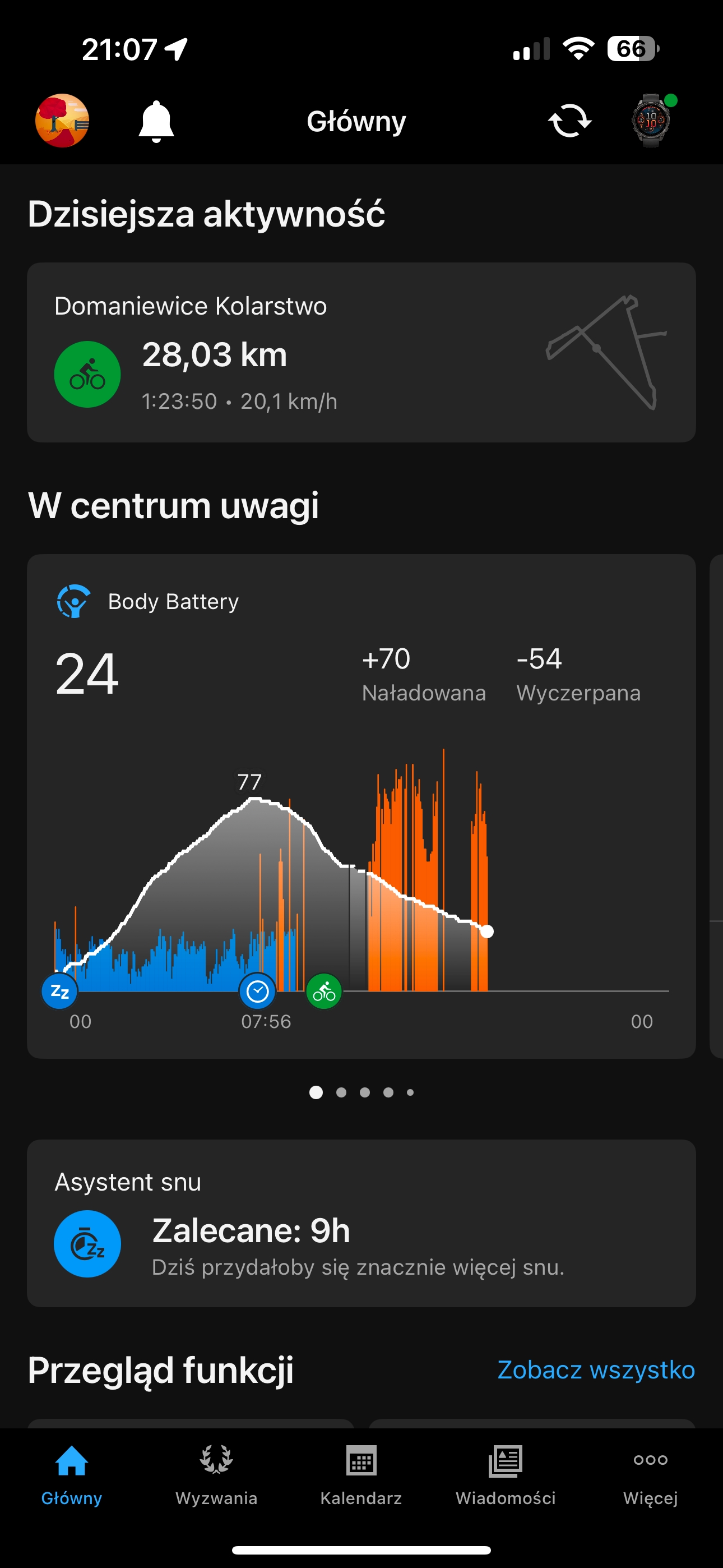Open the profile avatar

click(x=62, y=121)
